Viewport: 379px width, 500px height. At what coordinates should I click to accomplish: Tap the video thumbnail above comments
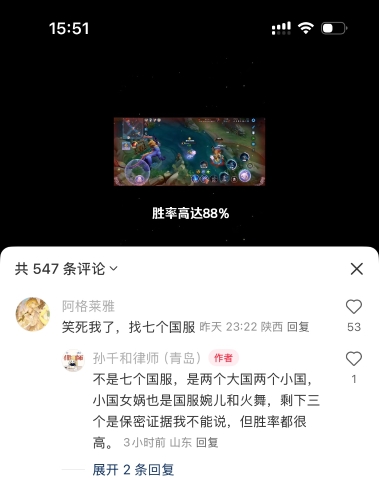189,151
